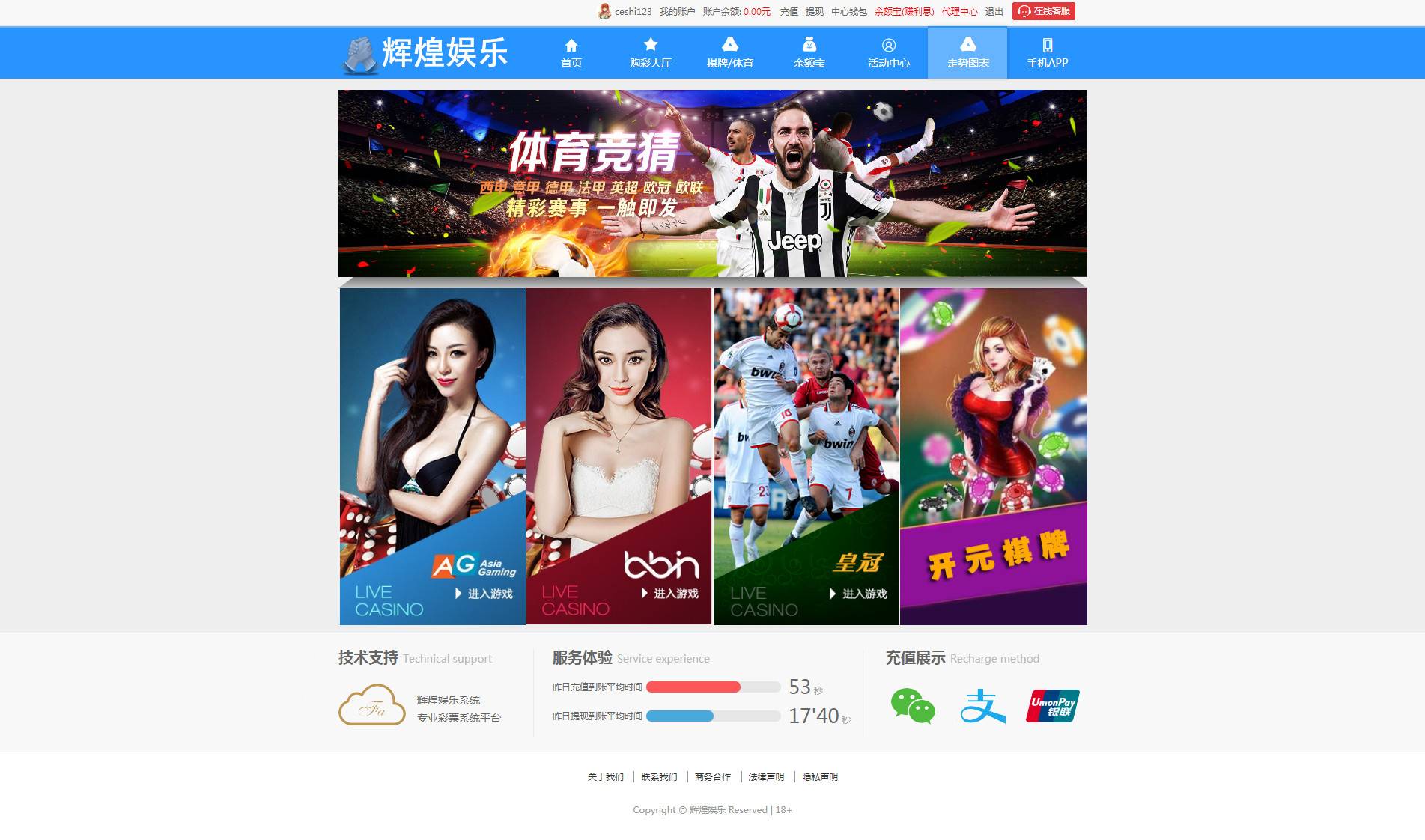Open the 体育竞猜 sports banner
The height and width of the screenshot is (840, 1425).
click(x=712, y=183)
